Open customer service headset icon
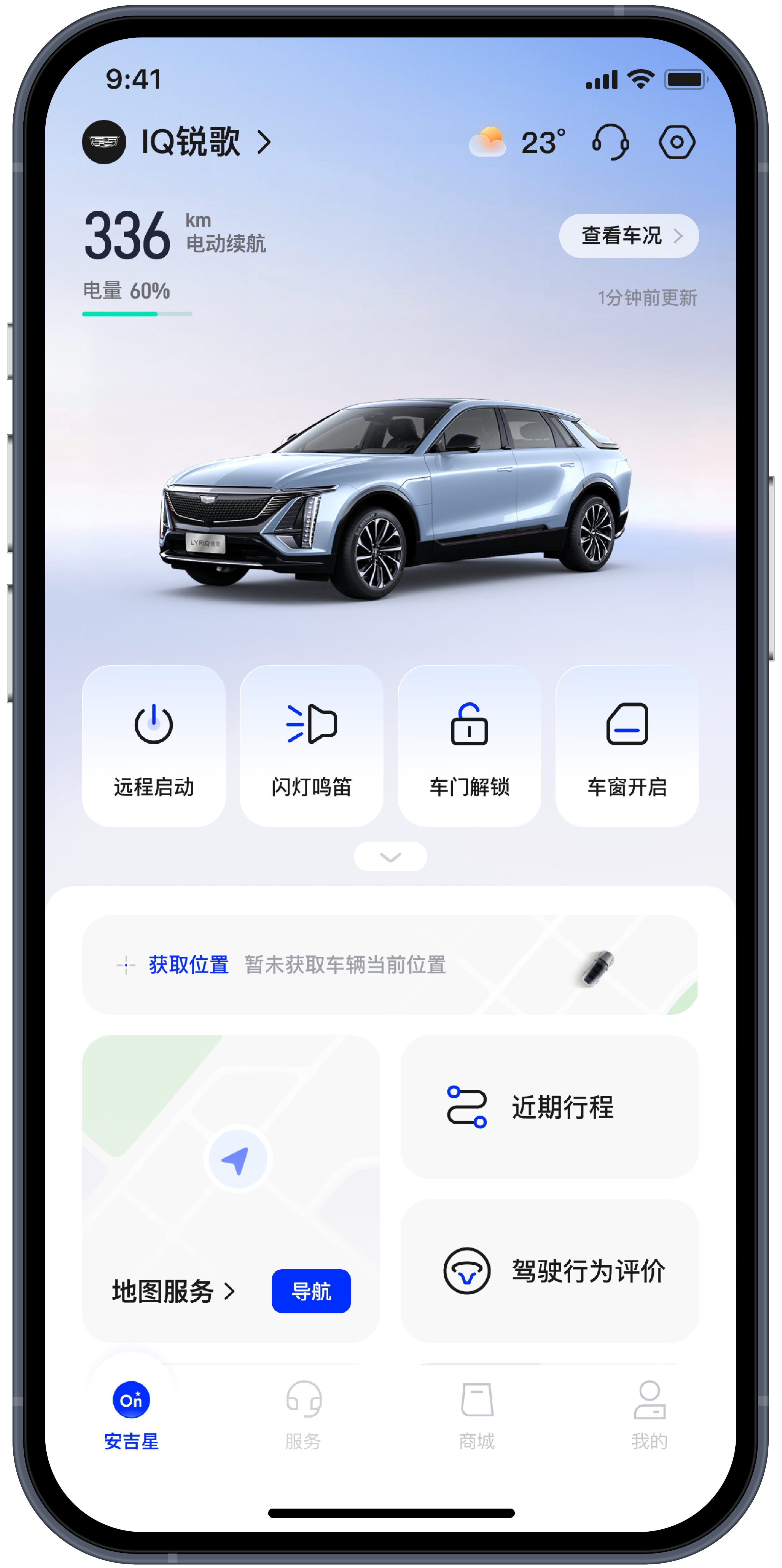 [610, 142]
